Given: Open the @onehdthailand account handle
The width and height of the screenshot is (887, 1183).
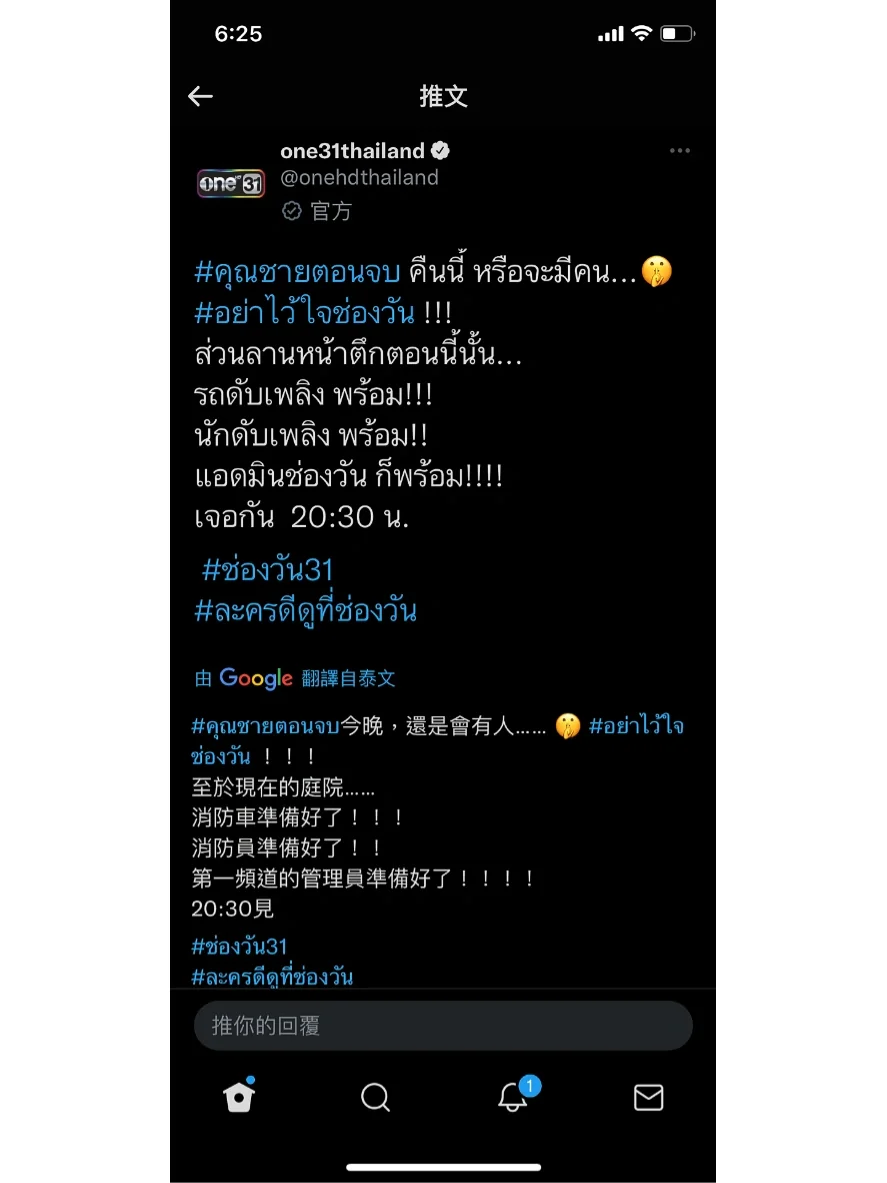Looking at the screenshot, I should pos(359,178).
